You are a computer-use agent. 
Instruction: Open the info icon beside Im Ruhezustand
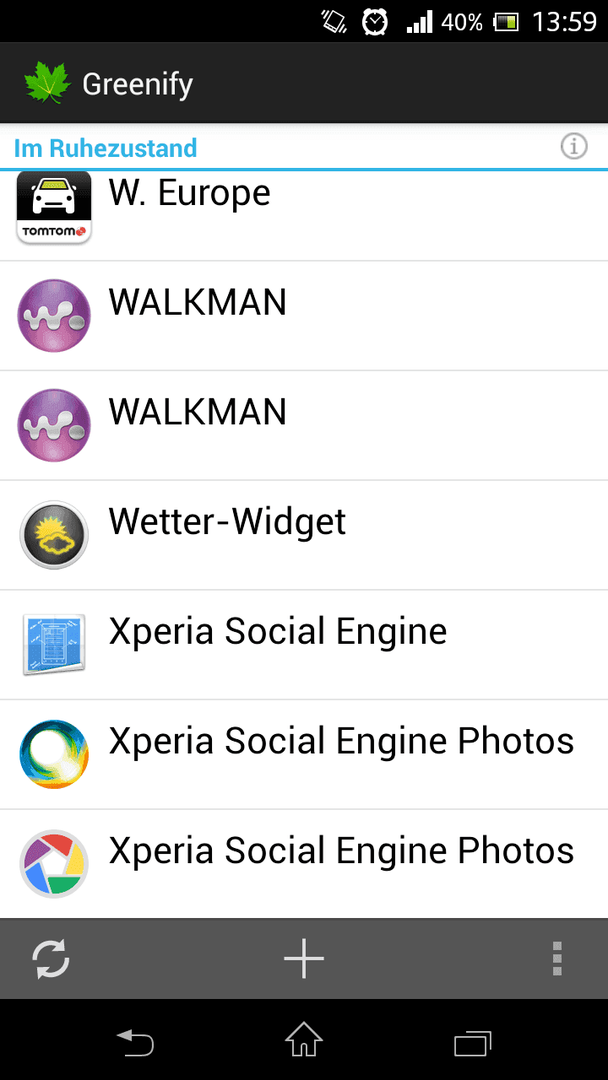[574, 147]
